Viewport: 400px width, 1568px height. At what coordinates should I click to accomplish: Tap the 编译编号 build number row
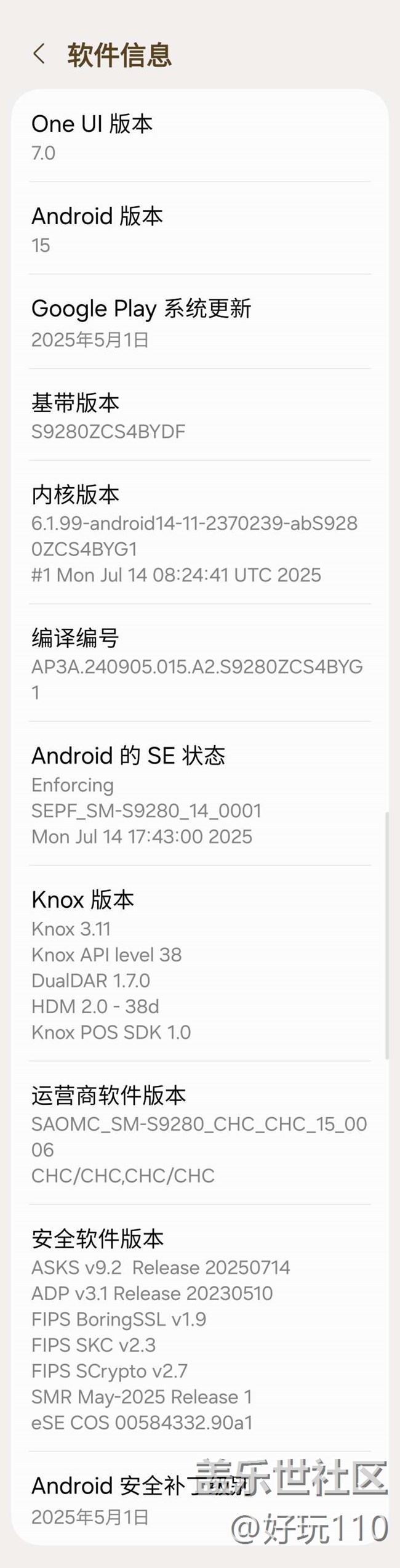click(199, 663)
